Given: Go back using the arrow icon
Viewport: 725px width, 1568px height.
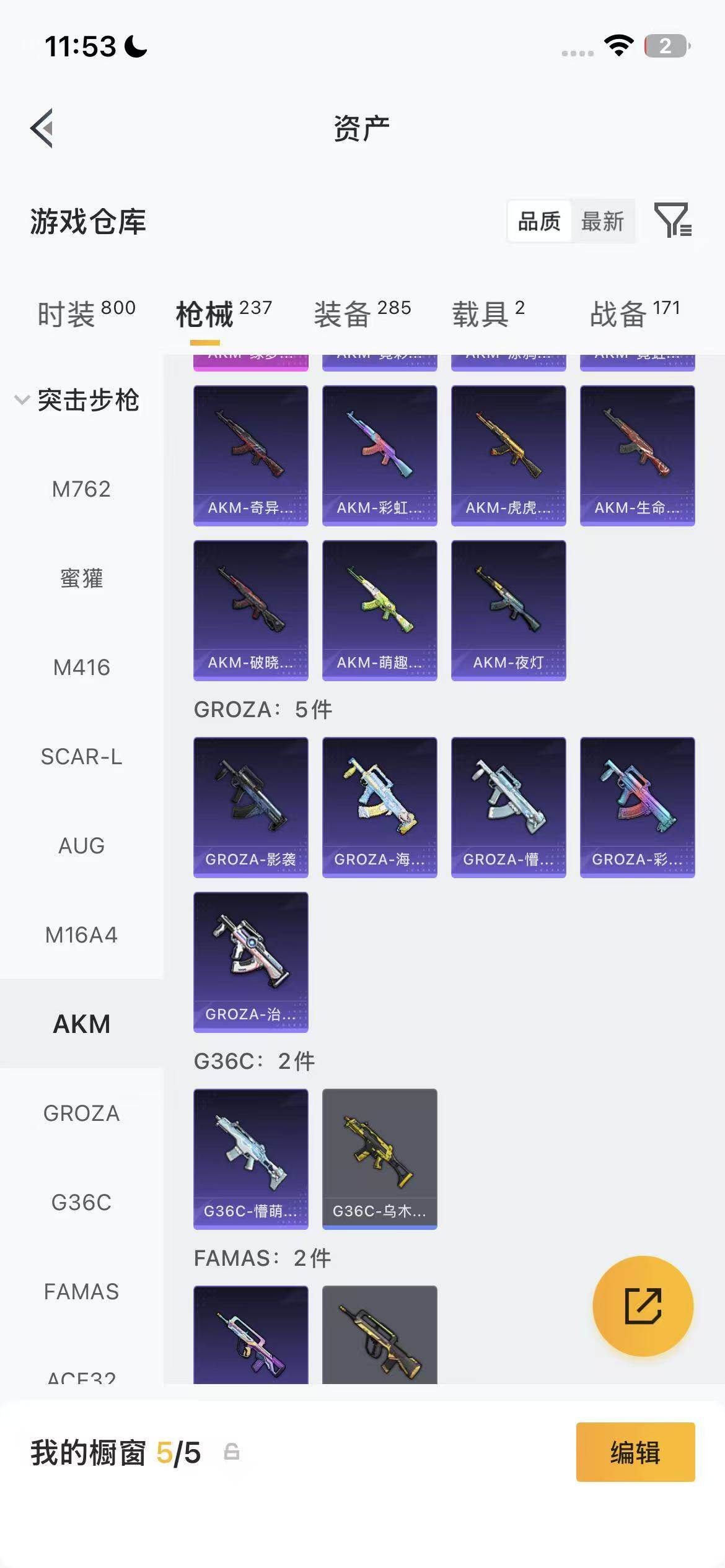Looking at the screenshot, I should coord(42,128).
